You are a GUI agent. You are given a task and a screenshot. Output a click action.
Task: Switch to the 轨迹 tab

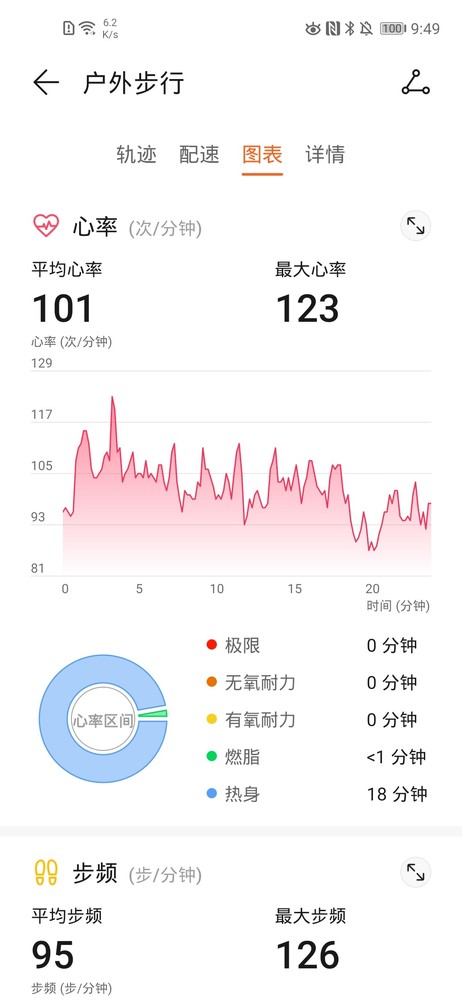(x=136, y=155)
